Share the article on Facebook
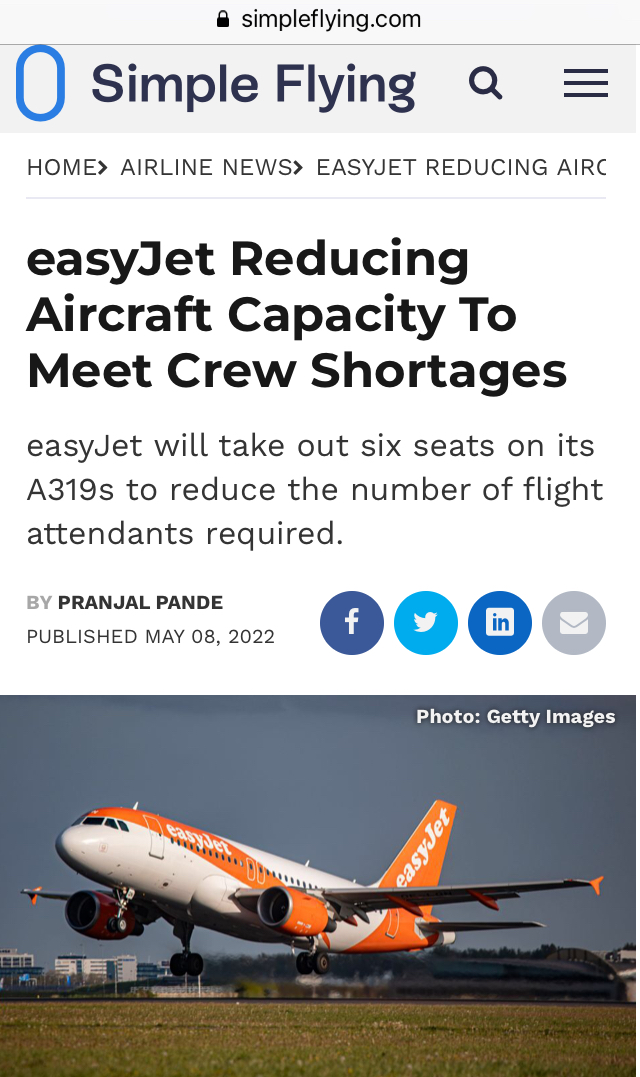640x1077 pixels. 352,623
